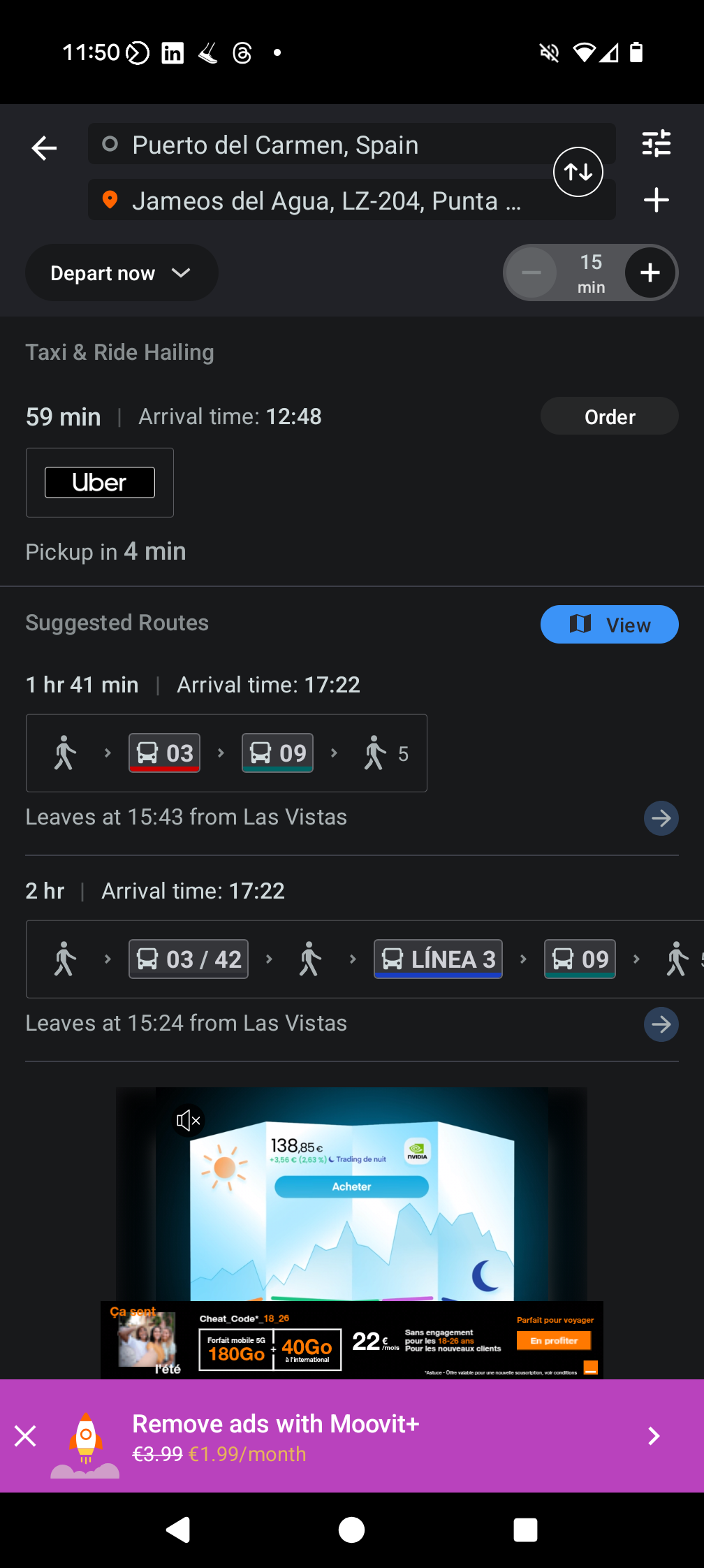Select the bus line 03 badge
The width and height of the screenshot is (704, 1568).
pos(163,753)
